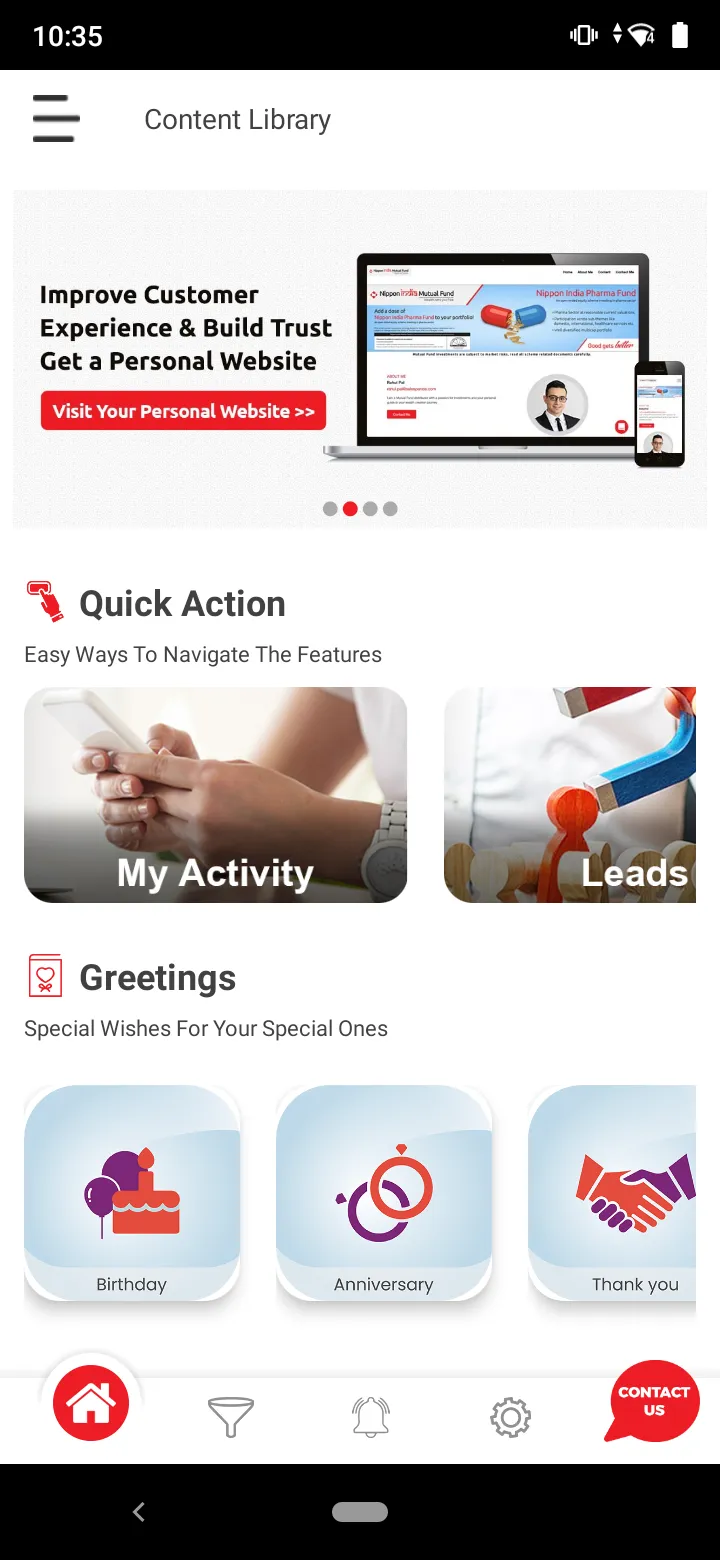
Task: Tap the Contact Us bubble
Action: click(x=654, y=1401)
